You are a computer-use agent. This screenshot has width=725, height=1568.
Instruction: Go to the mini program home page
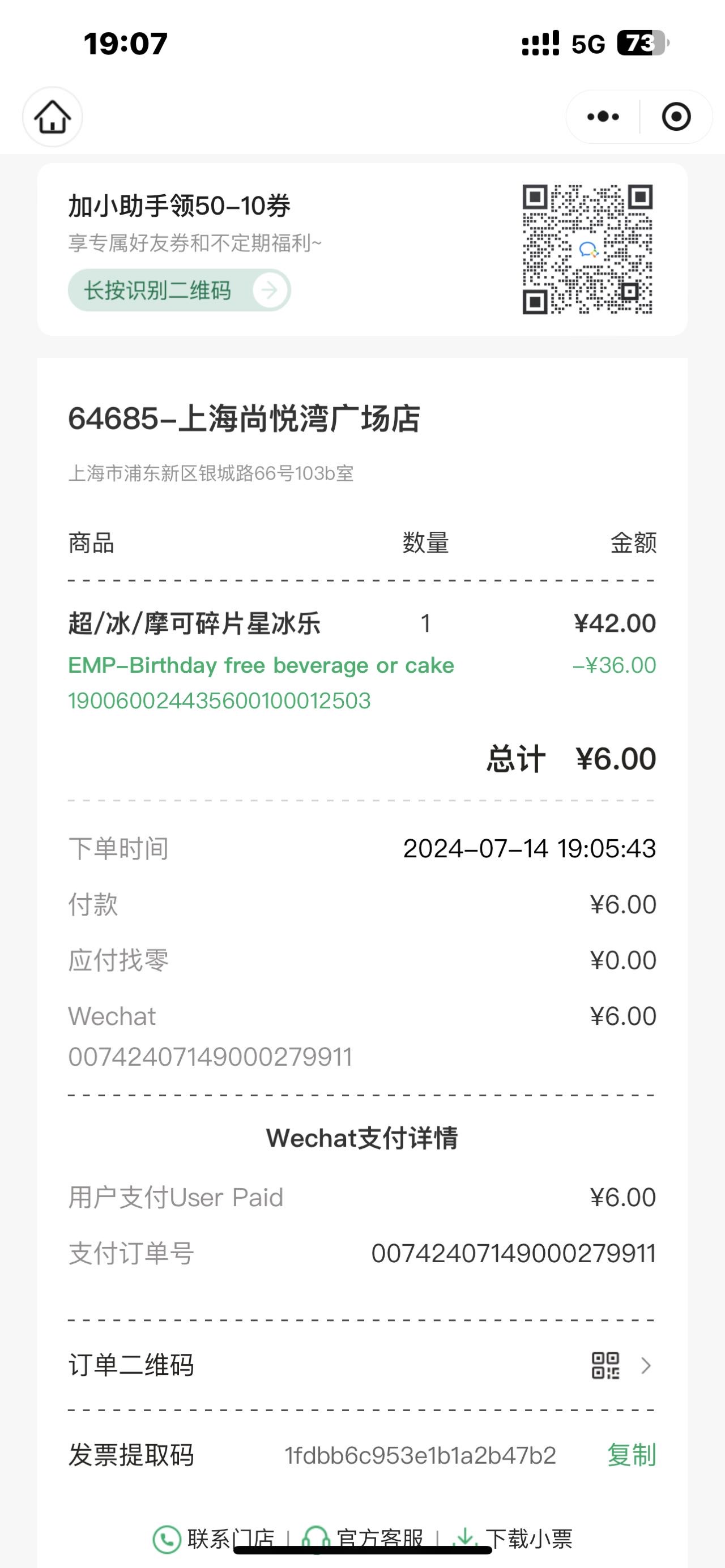[52, 116]
